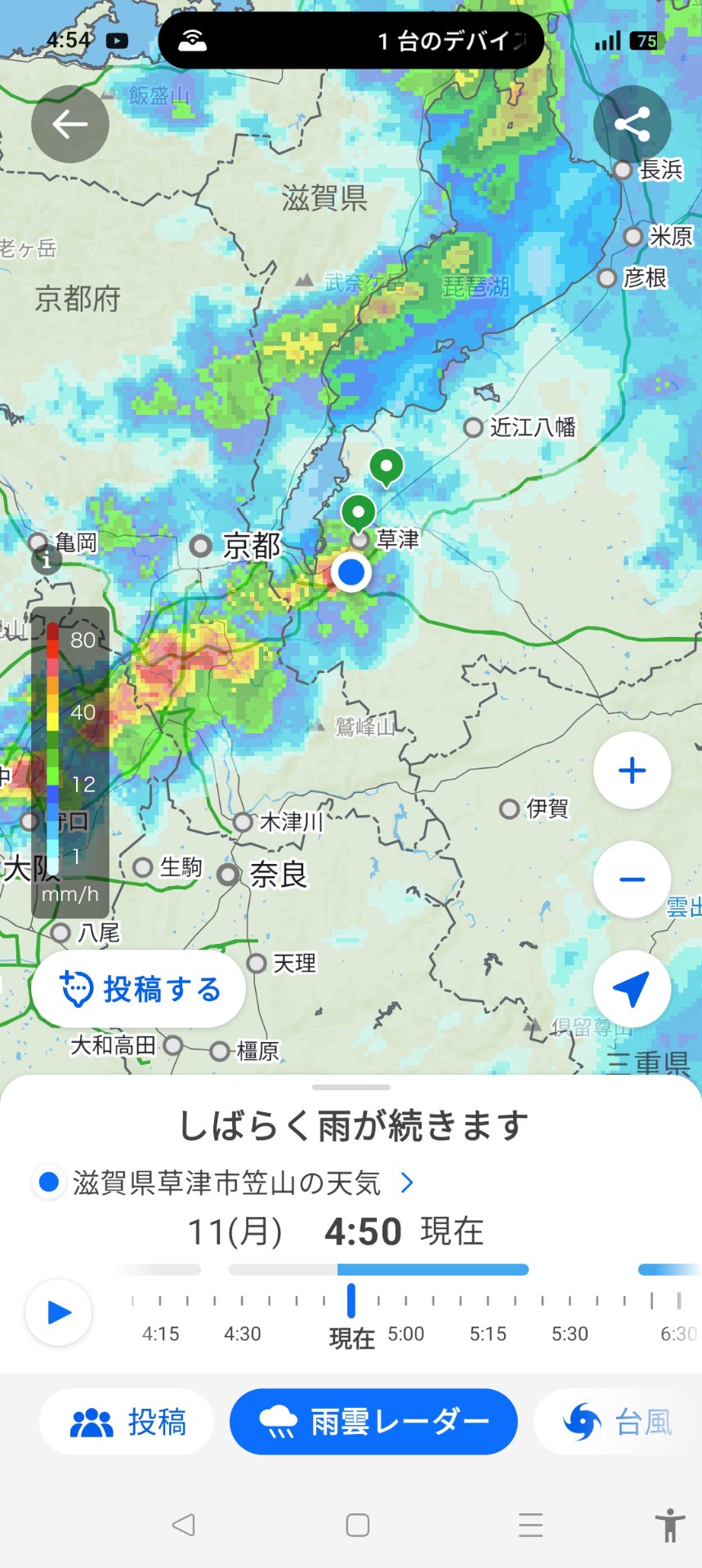702x1568 pixels.
Task: Open the info icon above legend
Action: pos(47,560)
